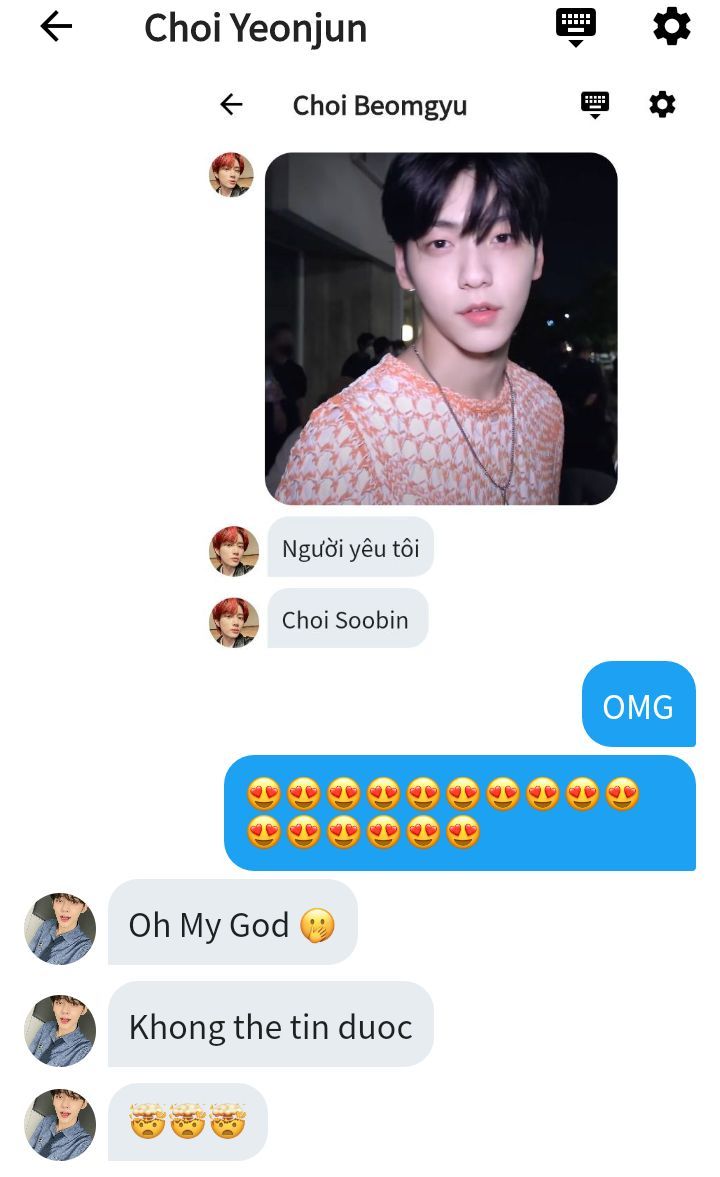720x1177 pixels.
Task: Open chat settings gear in the top bar
Action: 671,26
